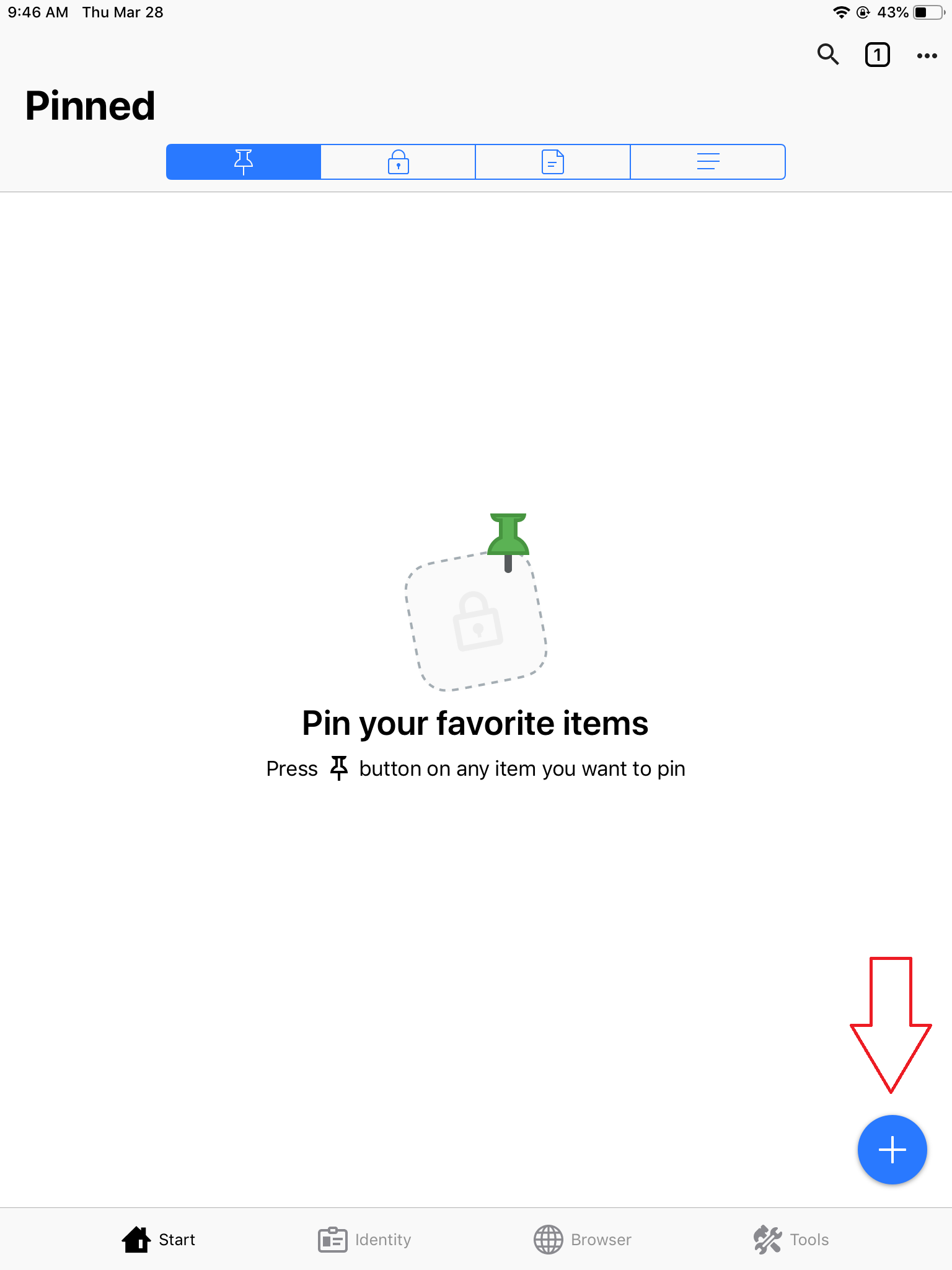
Task: Open the tab counter showing 1
Action: (x=877, y=55)
